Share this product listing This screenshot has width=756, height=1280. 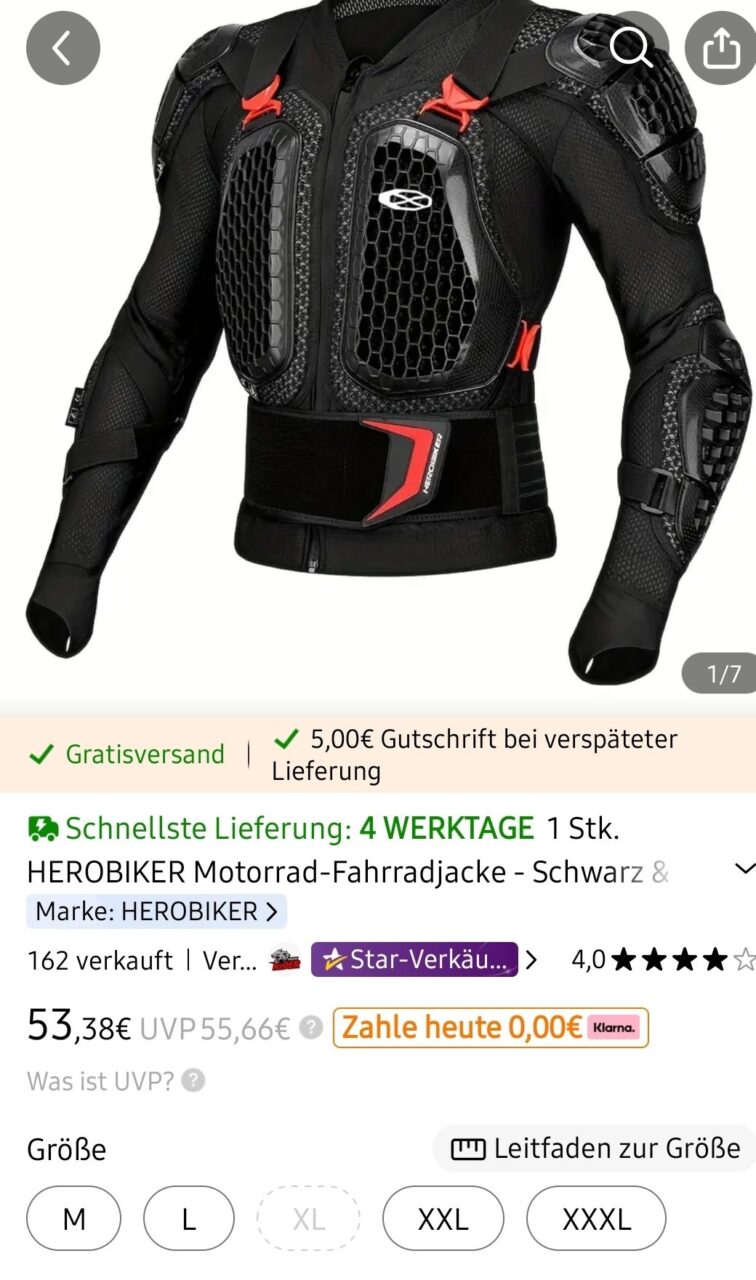click(x=721, y=47)
